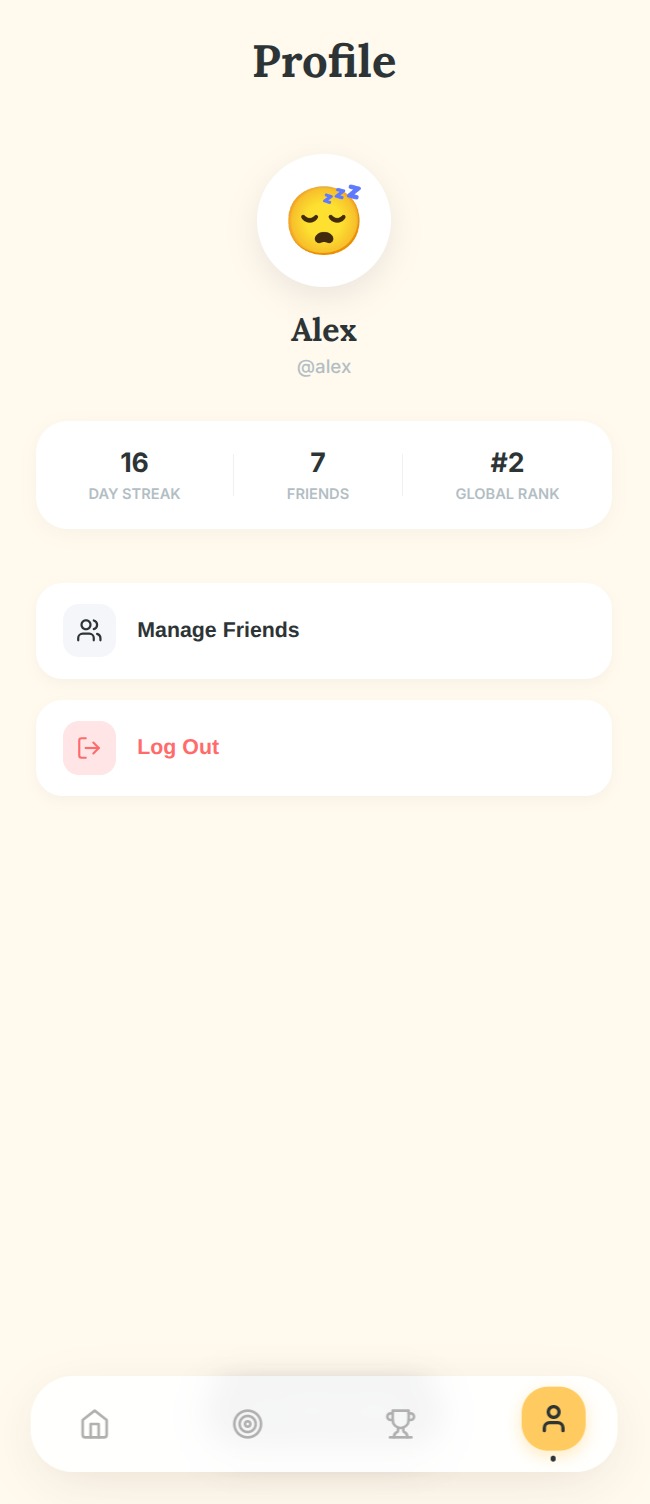Go to the Home tab
Viewport: 650px width, 1504px height.
coord(95,1423)
